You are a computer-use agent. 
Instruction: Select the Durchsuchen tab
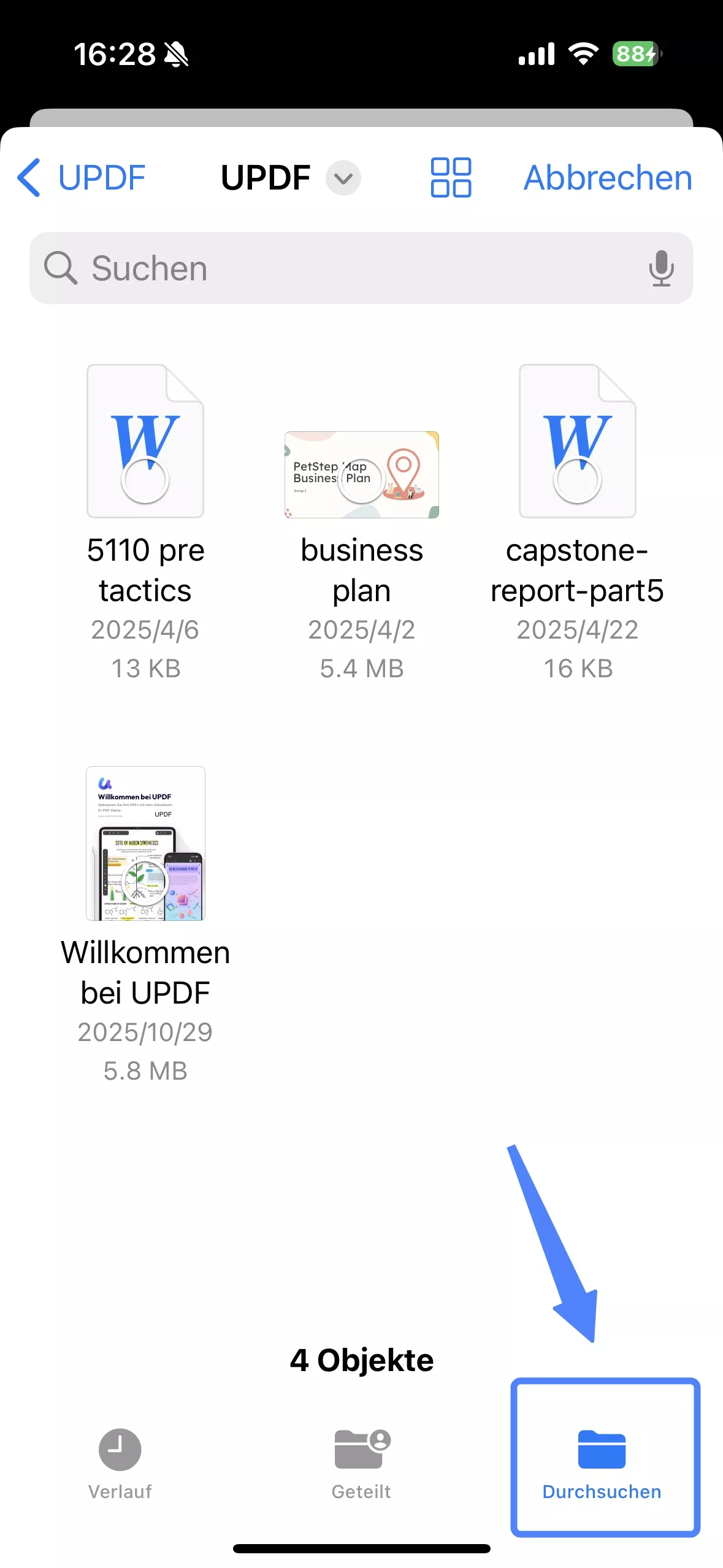point(602,1464)
